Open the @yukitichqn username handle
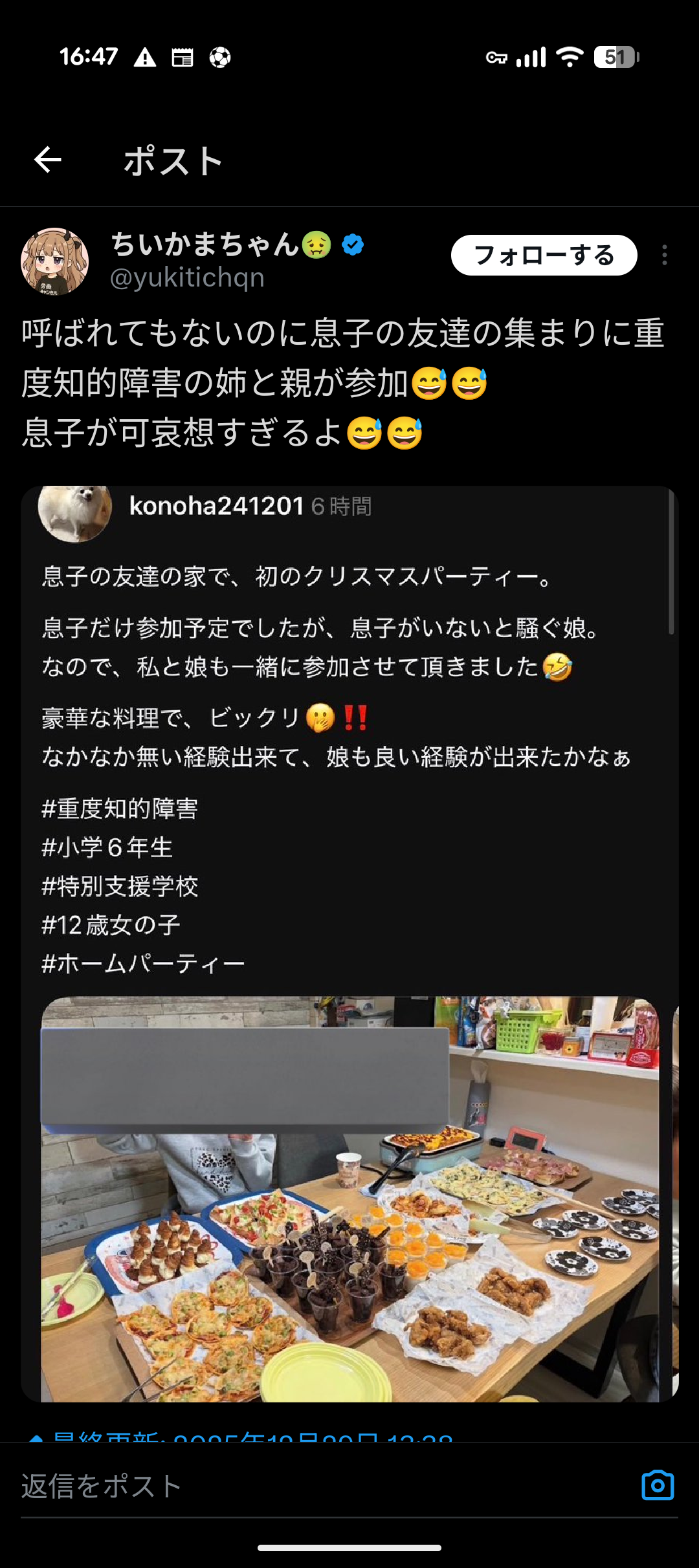The width and height of the screenshot is (699, 1568). point(188,278)
